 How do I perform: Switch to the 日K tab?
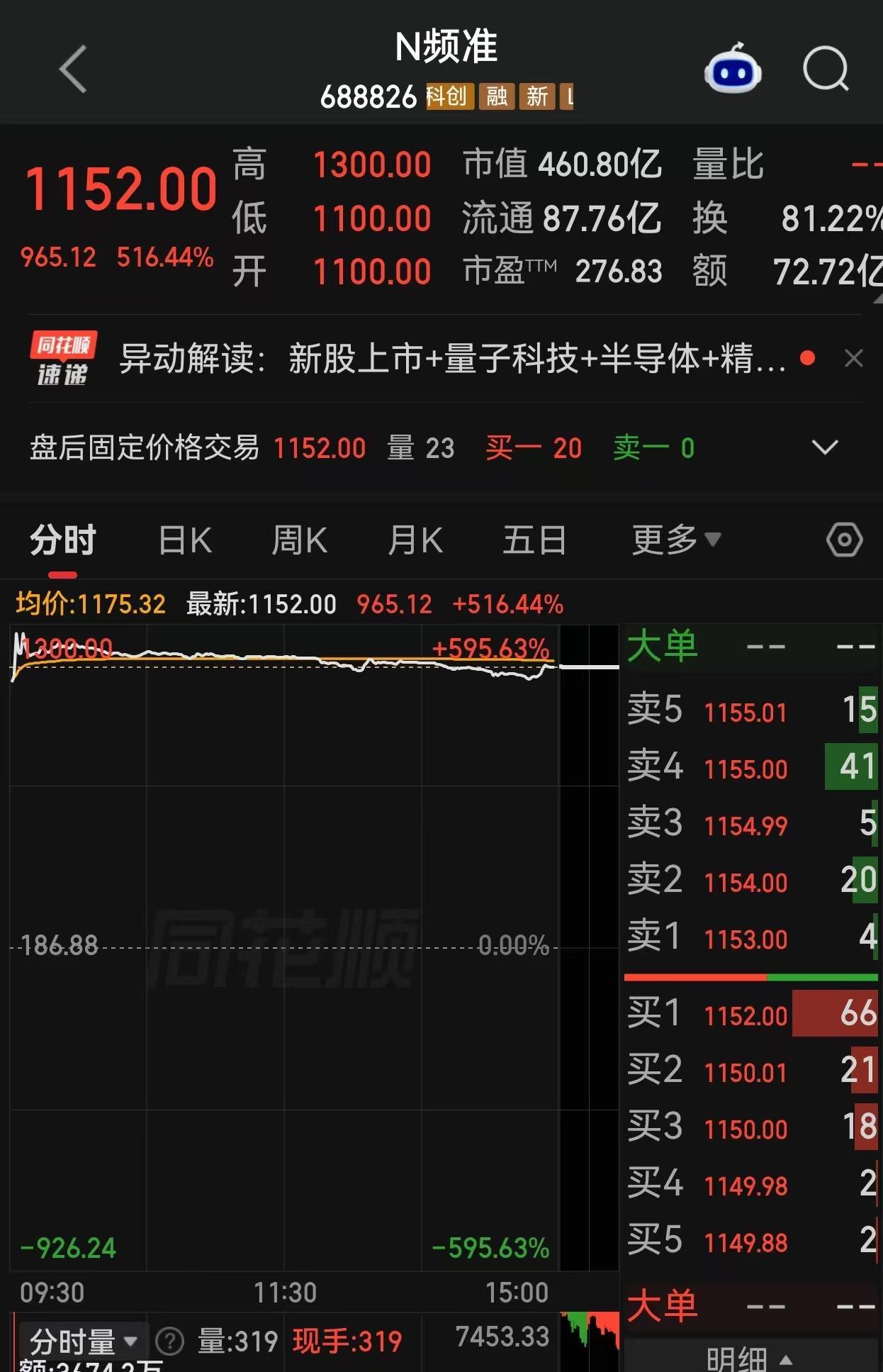(185, 540)
